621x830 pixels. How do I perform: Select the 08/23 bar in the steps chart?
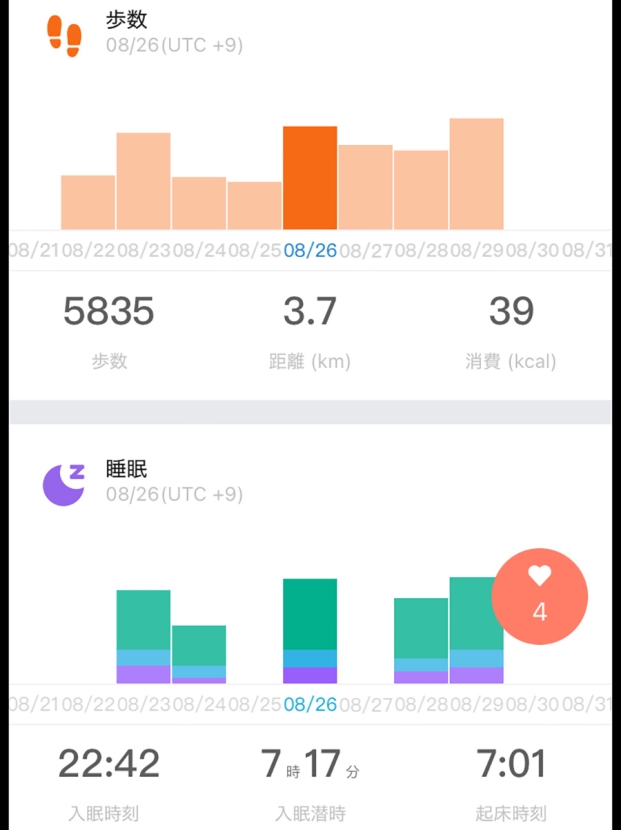point(143,182)
